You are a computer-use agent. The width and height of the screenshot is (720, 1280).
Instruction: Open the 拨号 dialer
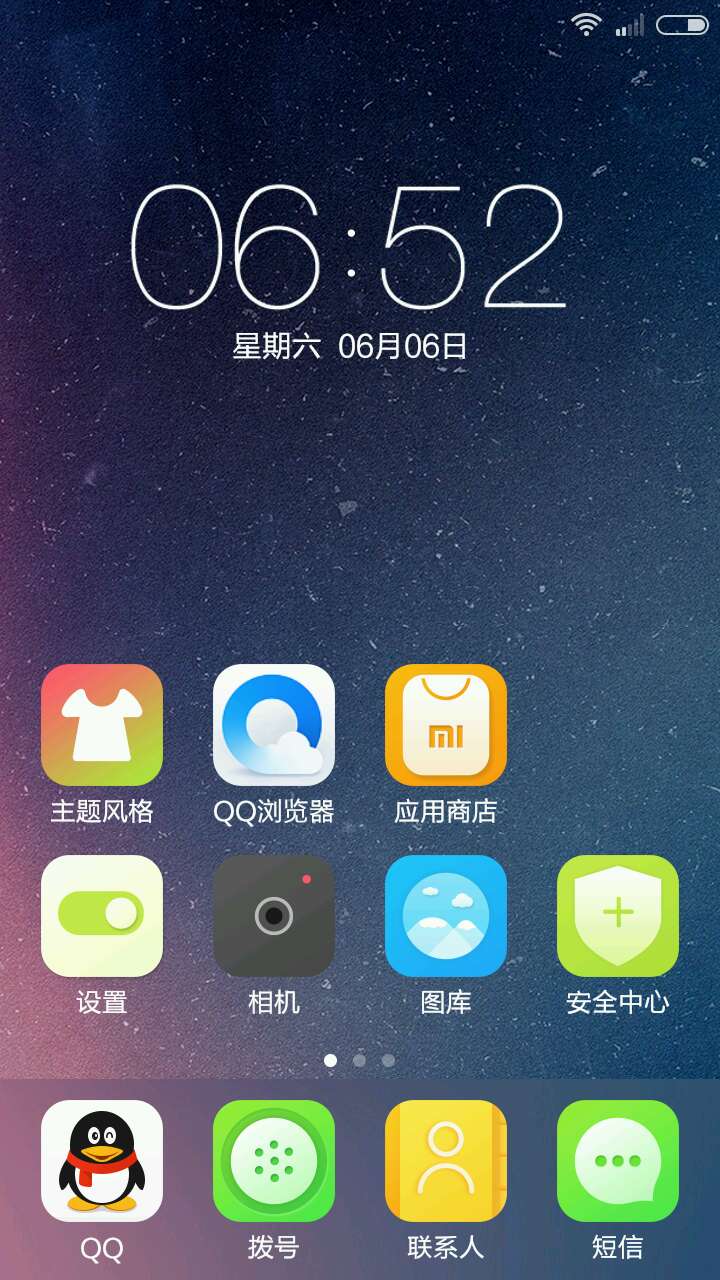coord(274,1161)
